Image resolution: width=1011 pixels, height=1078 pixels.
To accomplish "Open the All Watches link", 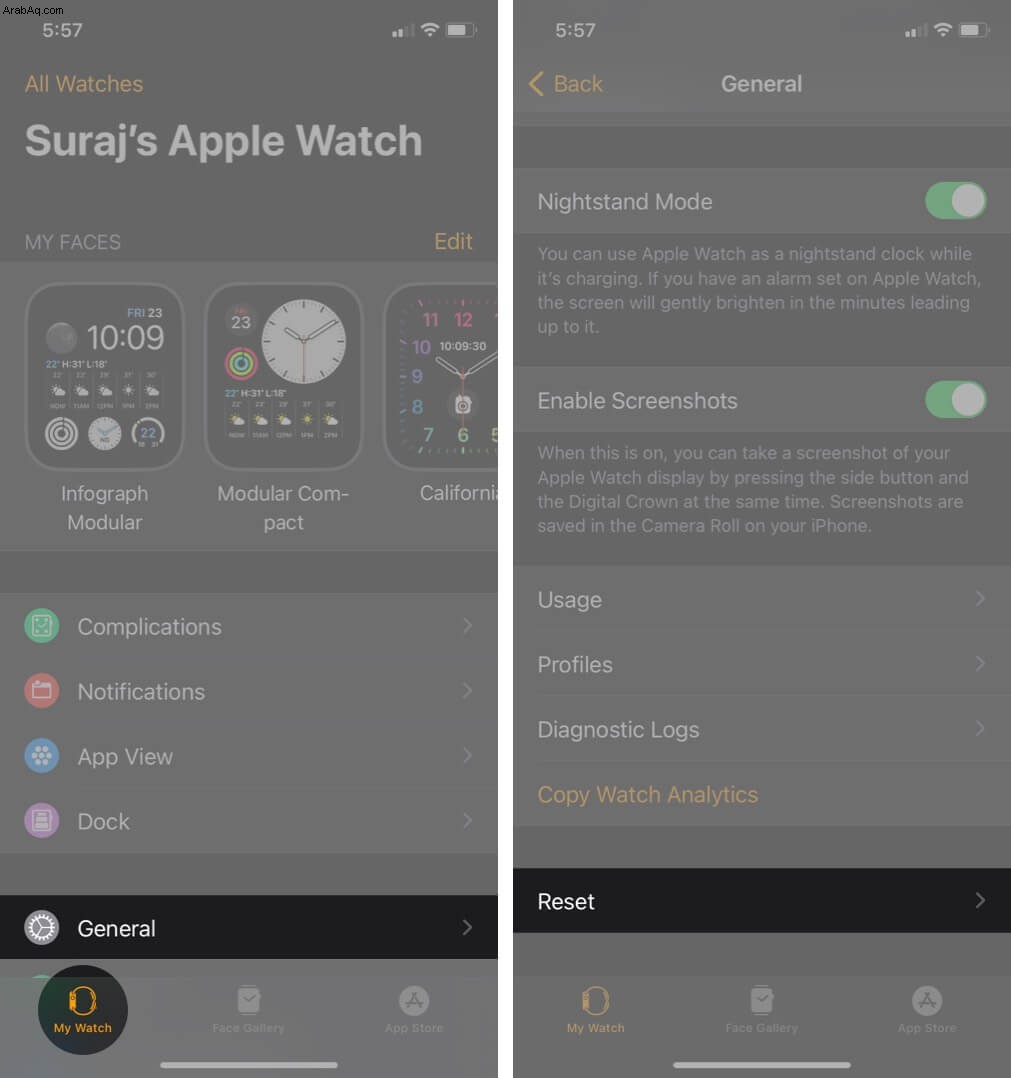I will tap(84, 84).
